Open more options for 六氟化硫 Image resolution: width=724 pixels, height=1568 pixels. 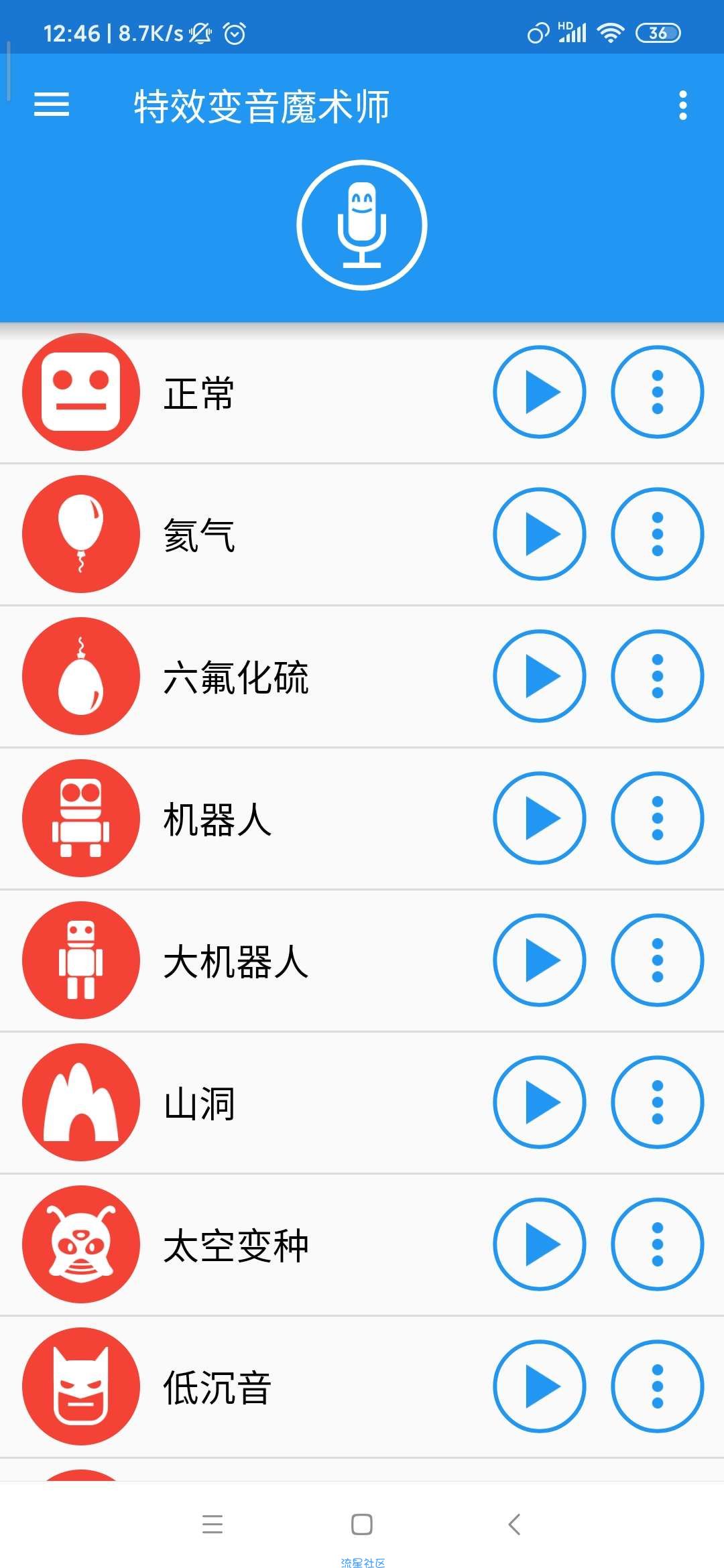(657, 676)
